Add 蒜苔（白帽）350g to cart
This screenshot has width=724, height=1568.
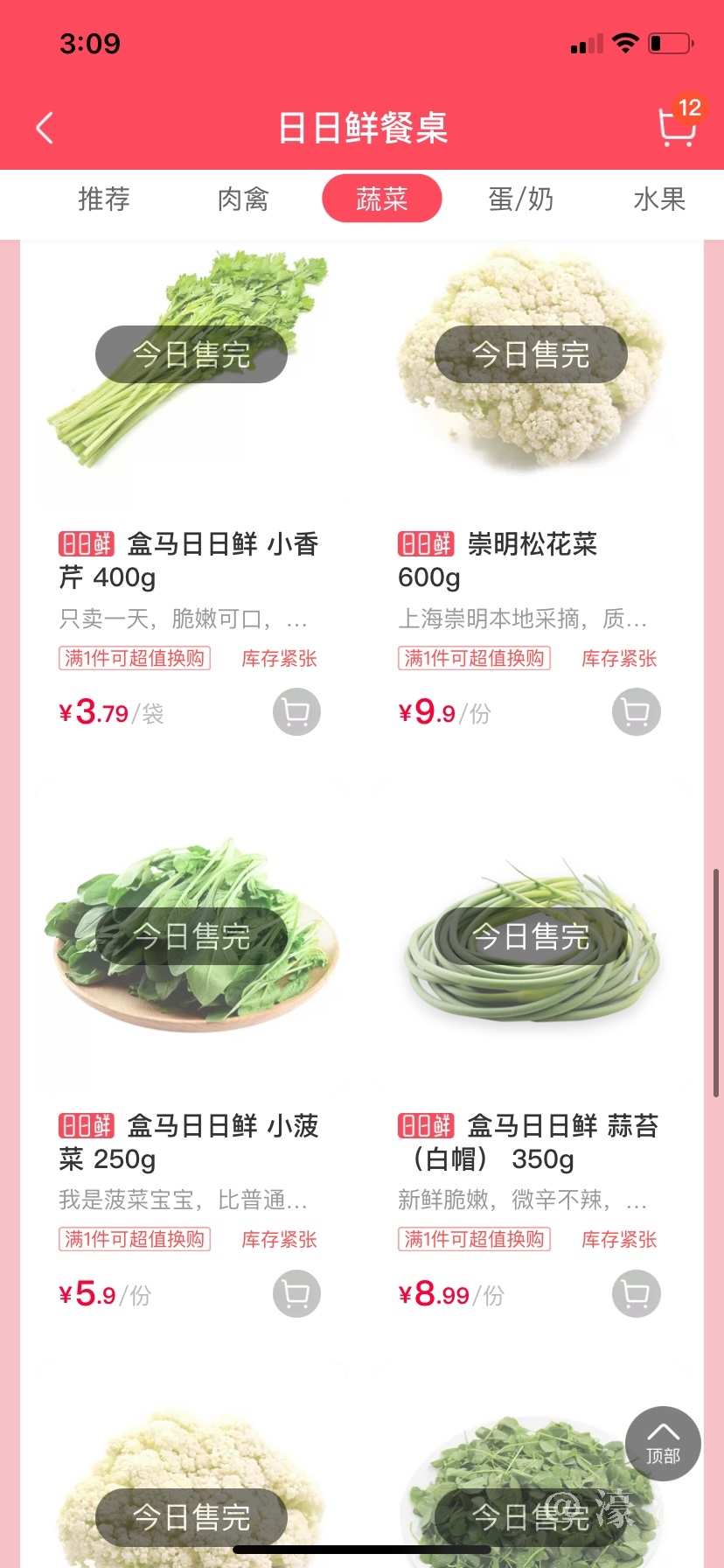click(636, 1293)
